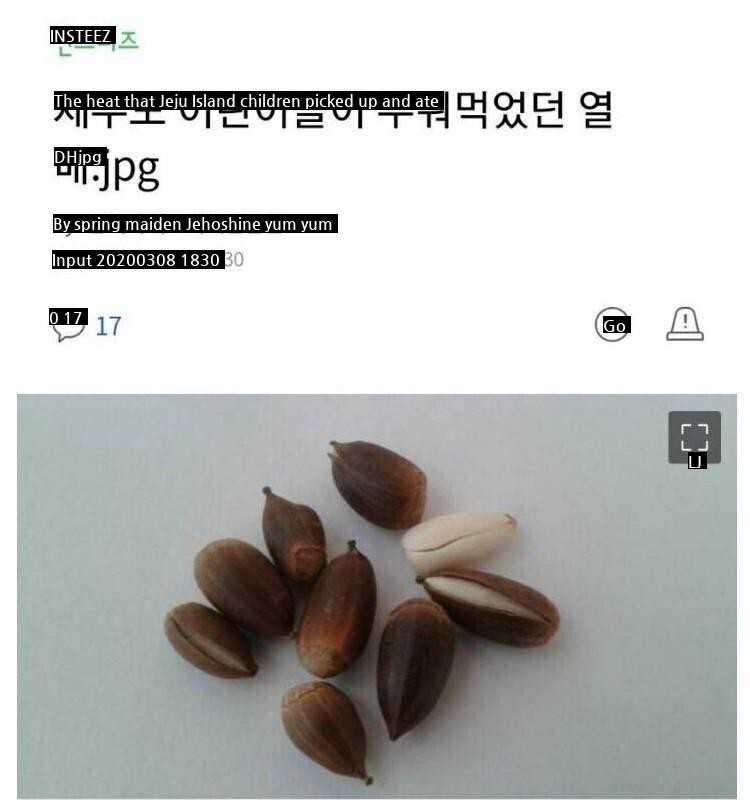The height and width of the screenshot is (800, 750).
Task: Open the Insteez logo link
Action: (96, 40)
